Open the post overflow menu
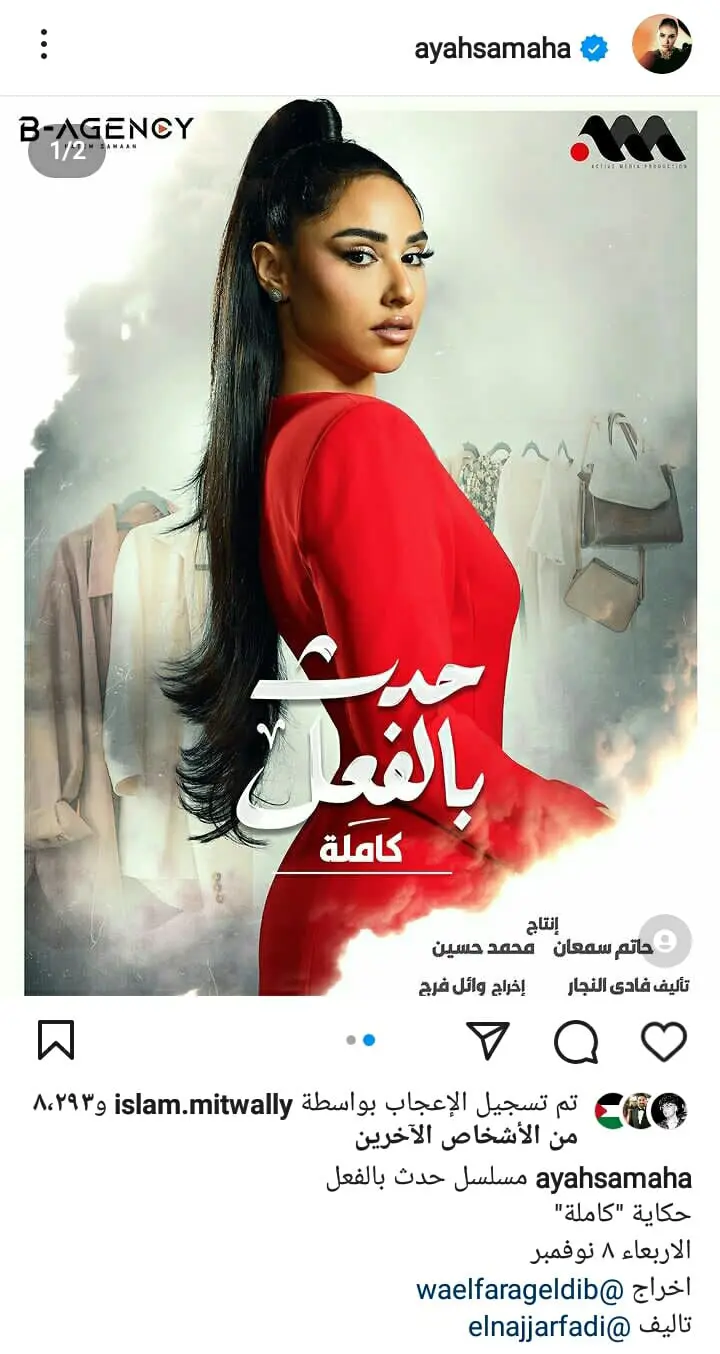Image resolution: width=720 pixels, height=1354 pixels. [x=44, y=44]
